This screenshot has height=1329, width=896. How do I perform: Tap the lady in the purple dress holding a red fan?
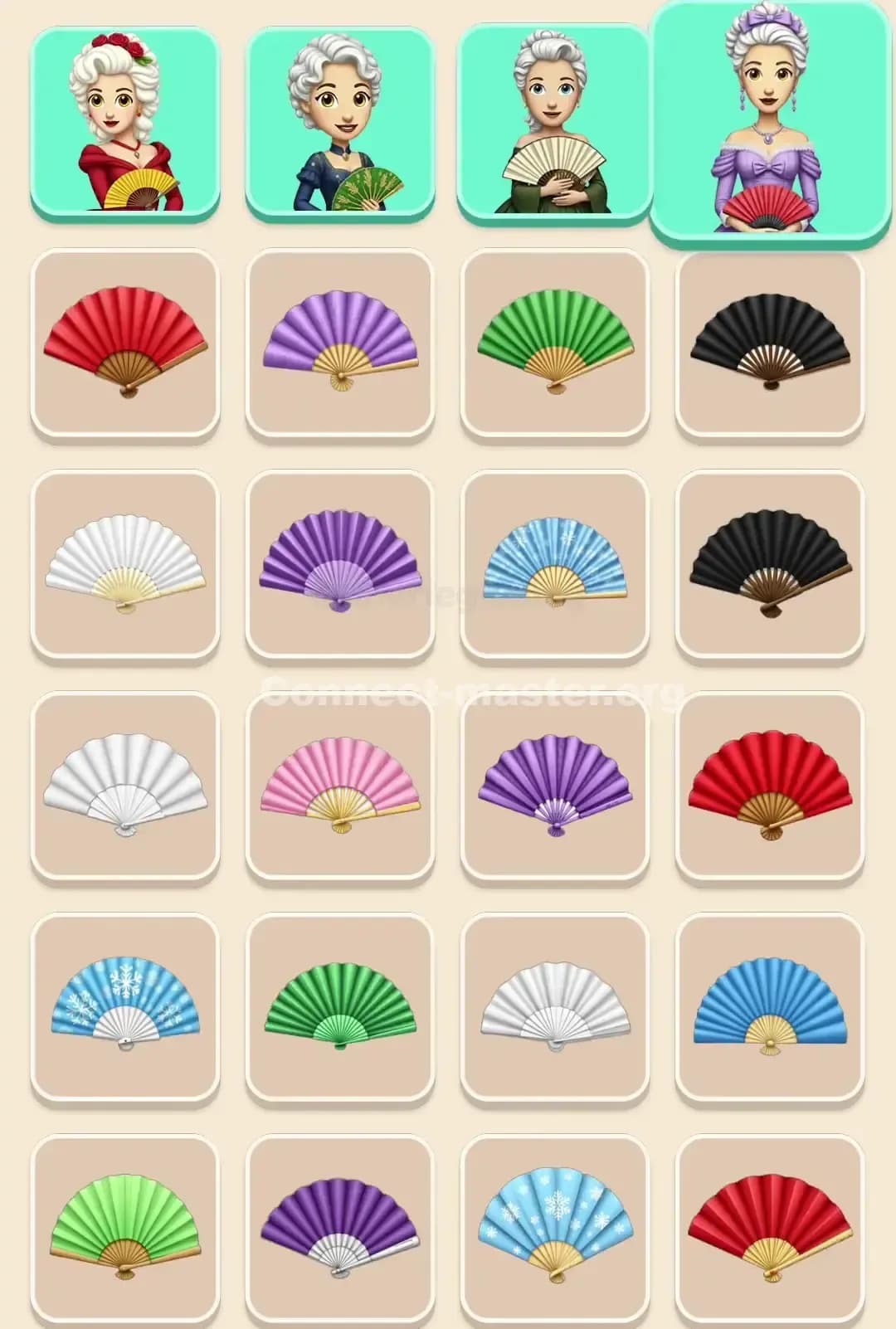coord(767,124)
